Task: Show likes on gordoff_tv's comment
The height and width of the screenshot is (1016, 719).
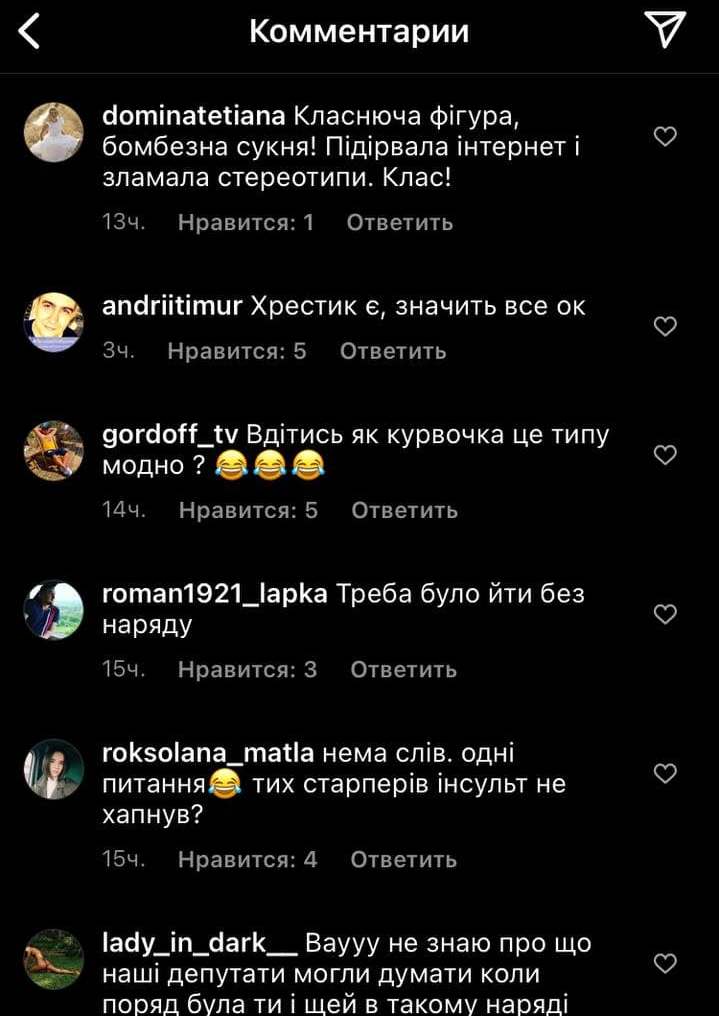Action: coord(248,511)
